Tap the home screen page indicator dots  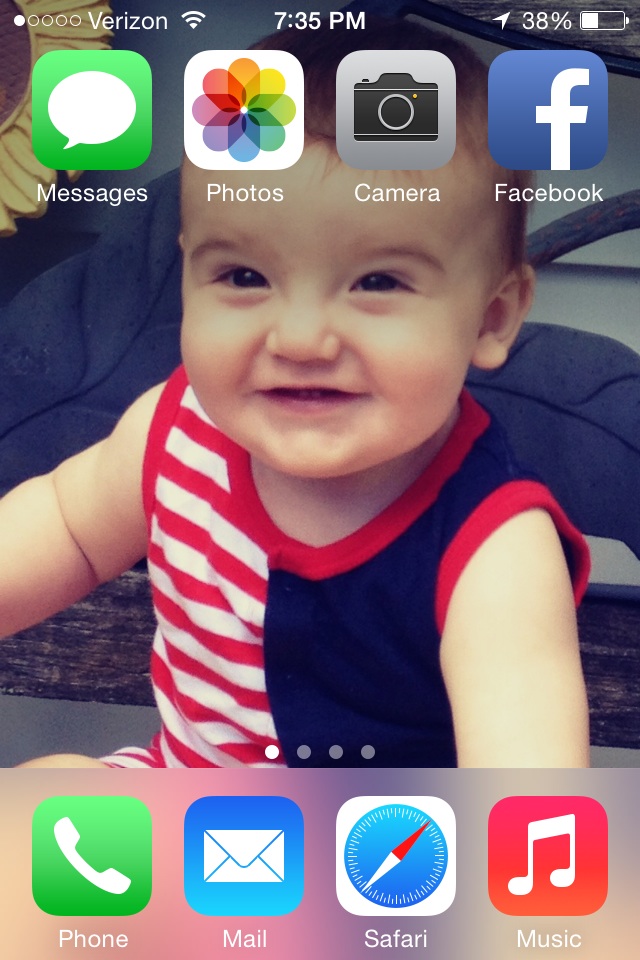pos(320,751)
